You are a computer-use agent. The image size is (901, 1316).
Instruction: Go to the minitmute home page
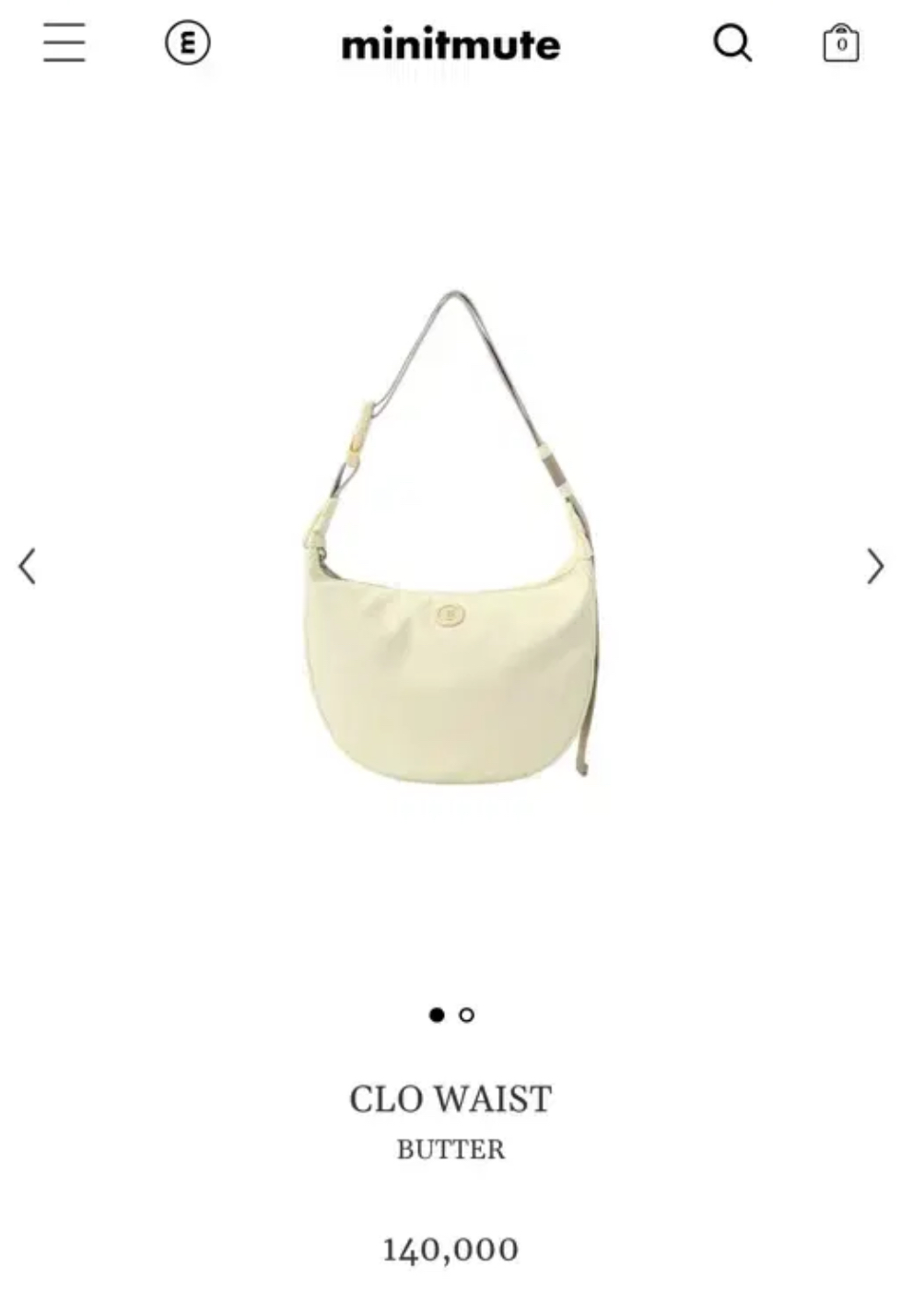click(x=450, y=45)
